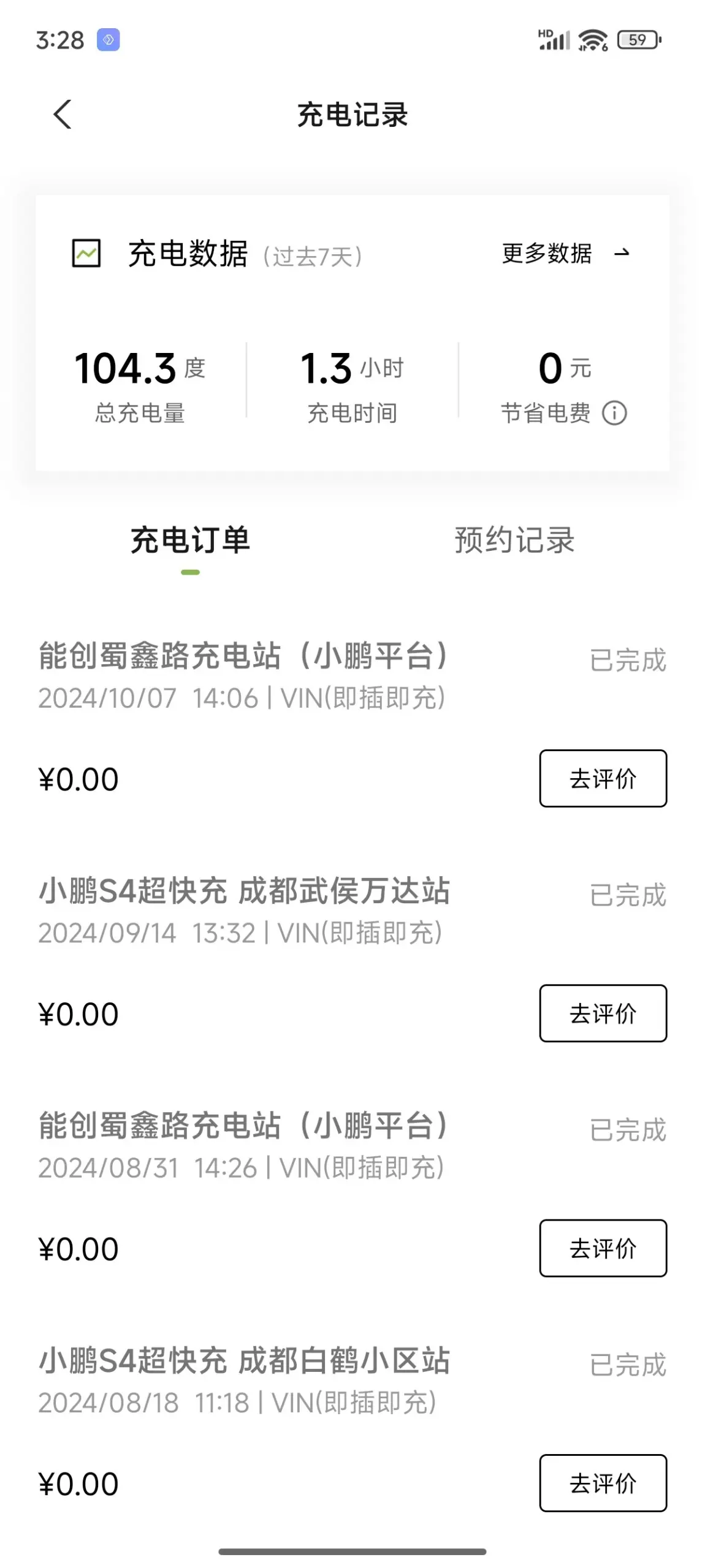Select the 充电订单 tab

(x=190, y=540)
